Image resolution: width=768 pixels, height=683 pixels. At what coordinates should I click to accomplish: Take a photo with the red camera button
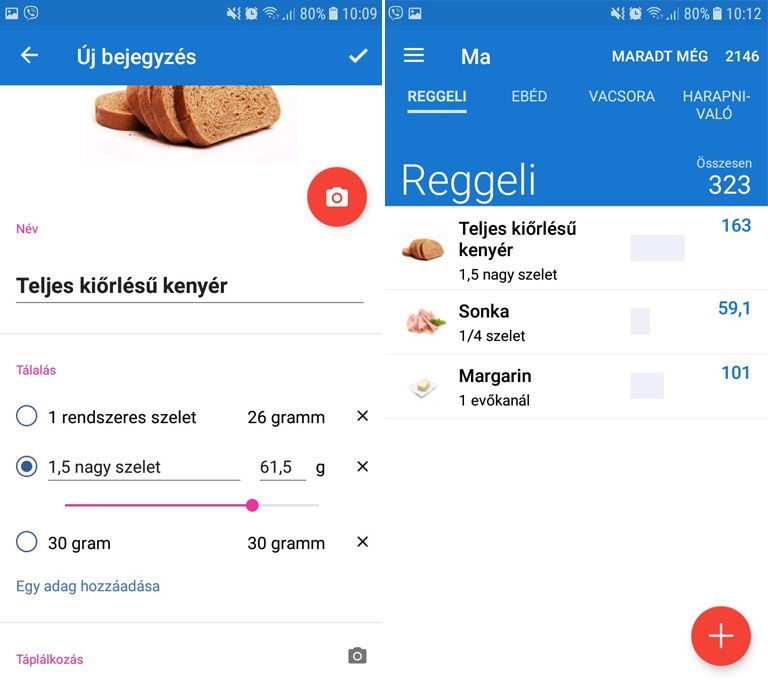337,197
